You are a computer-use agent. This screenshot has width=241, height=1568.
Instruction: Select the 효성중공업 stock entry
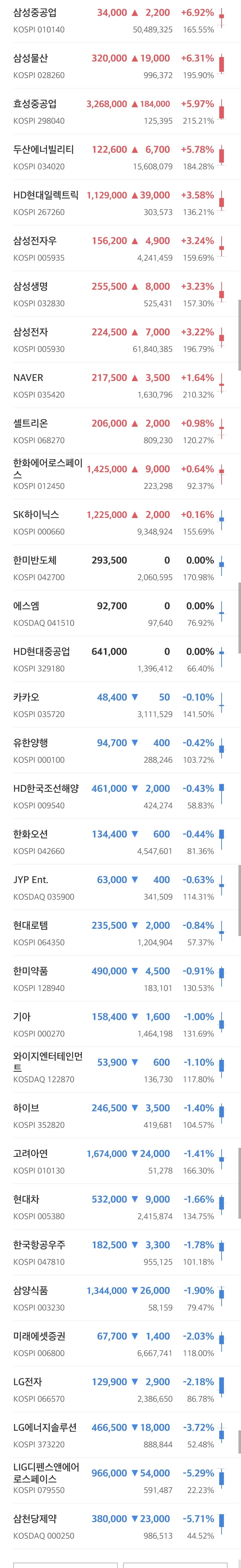(x=120, y=111)
